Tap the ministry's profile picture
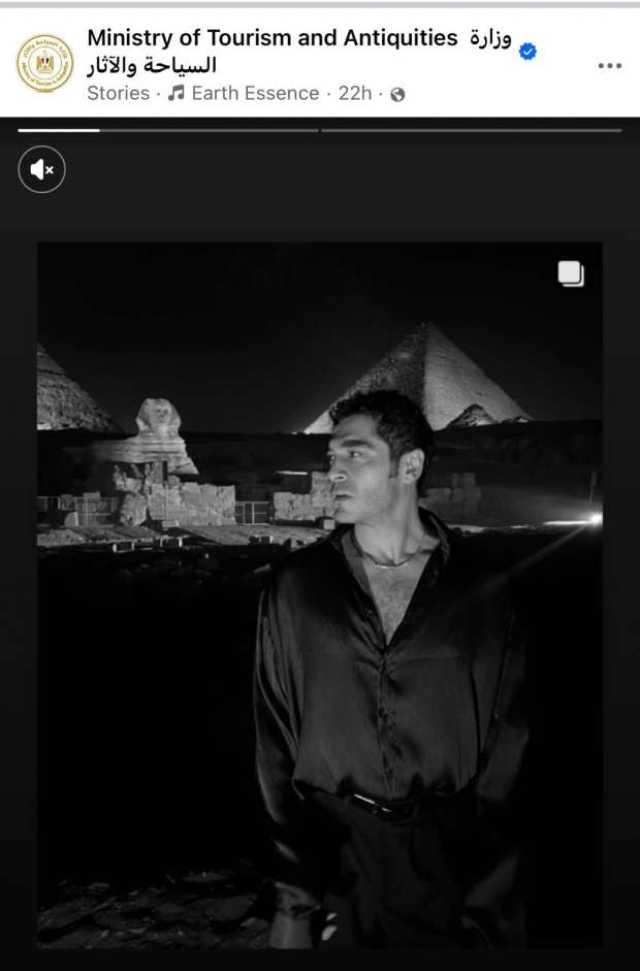The image size is (640, 971). (45, 62)
